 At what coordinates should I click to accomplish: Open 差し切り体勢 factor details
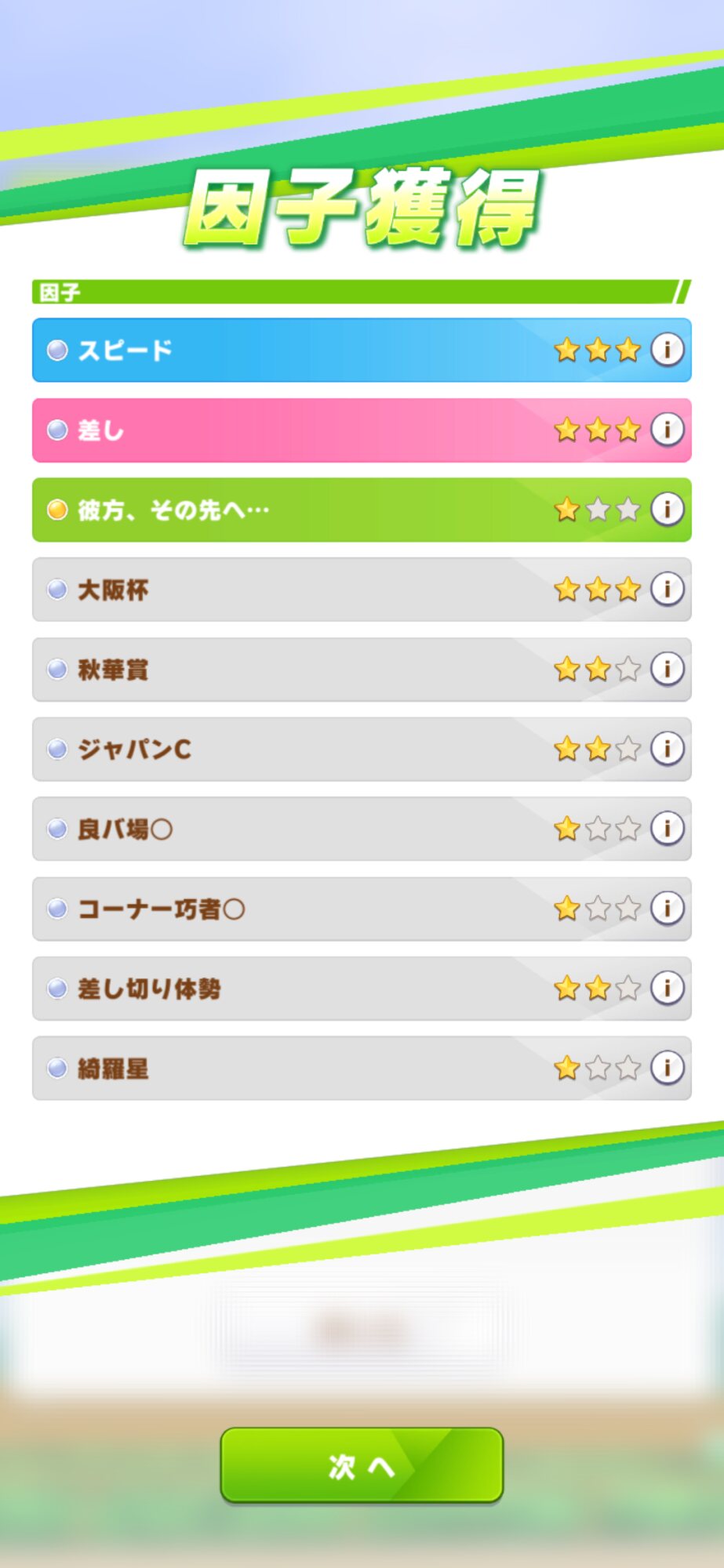point(667,988)
